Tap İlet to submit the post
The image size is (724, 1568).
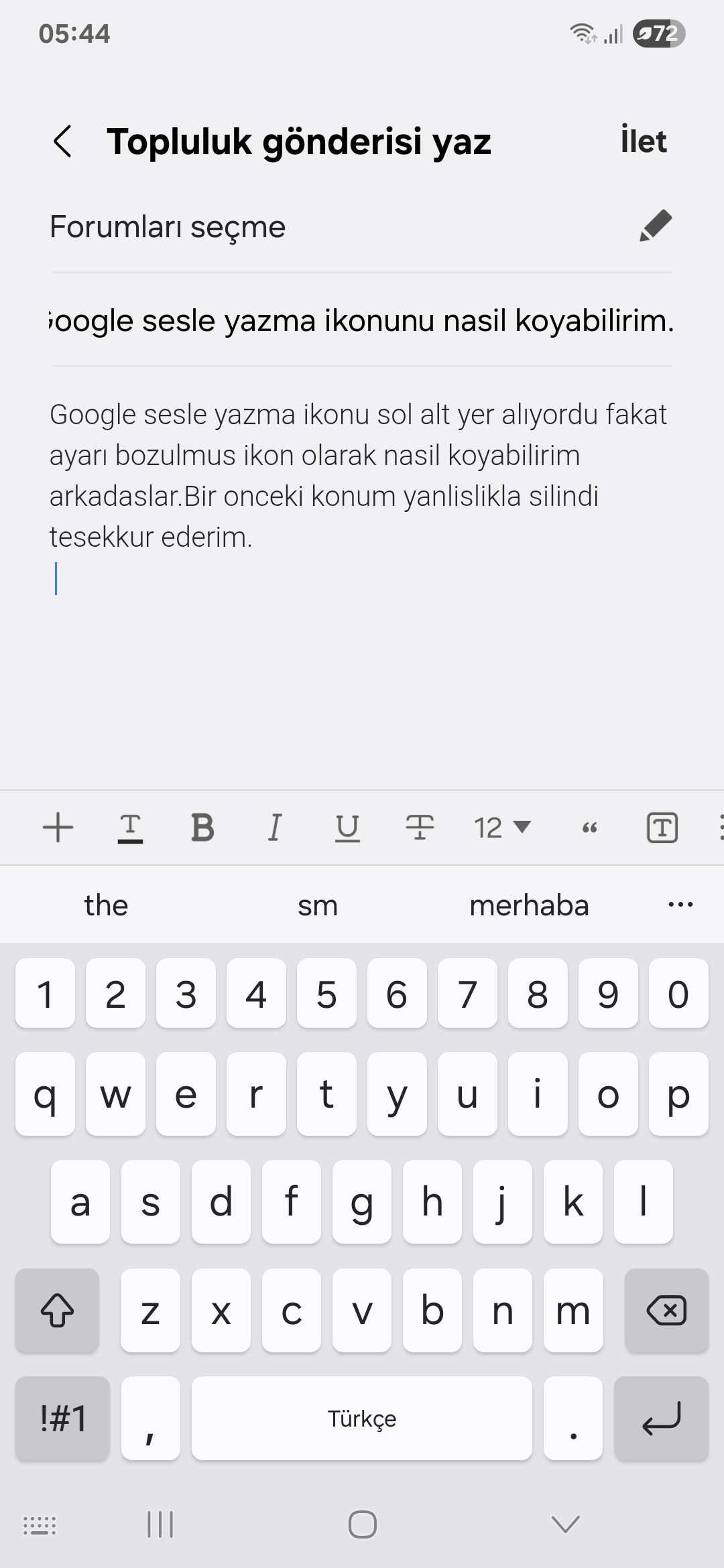coord(643,141)
